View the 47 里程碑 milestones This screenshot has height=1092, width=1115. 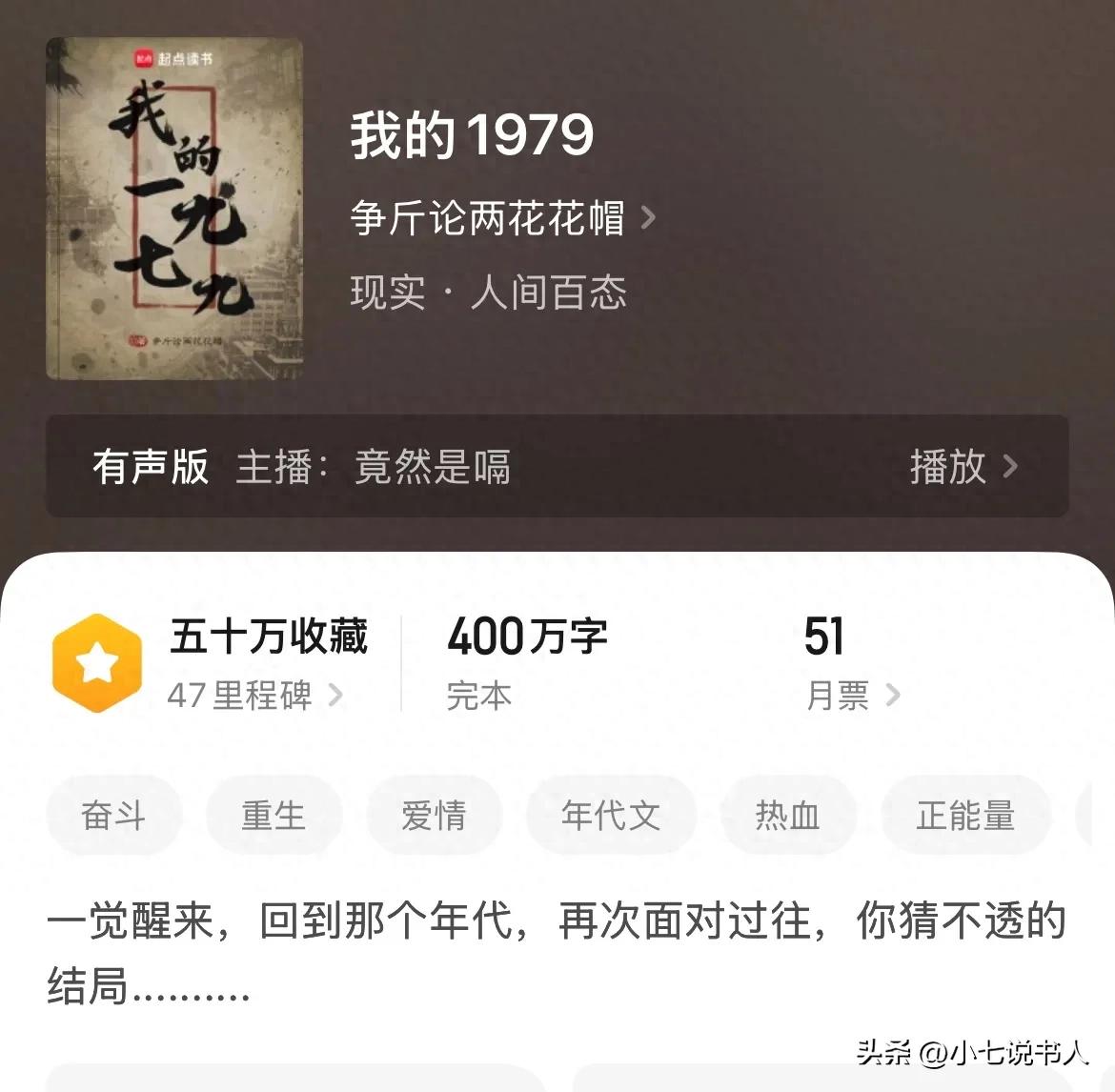(x=253, y=696)
